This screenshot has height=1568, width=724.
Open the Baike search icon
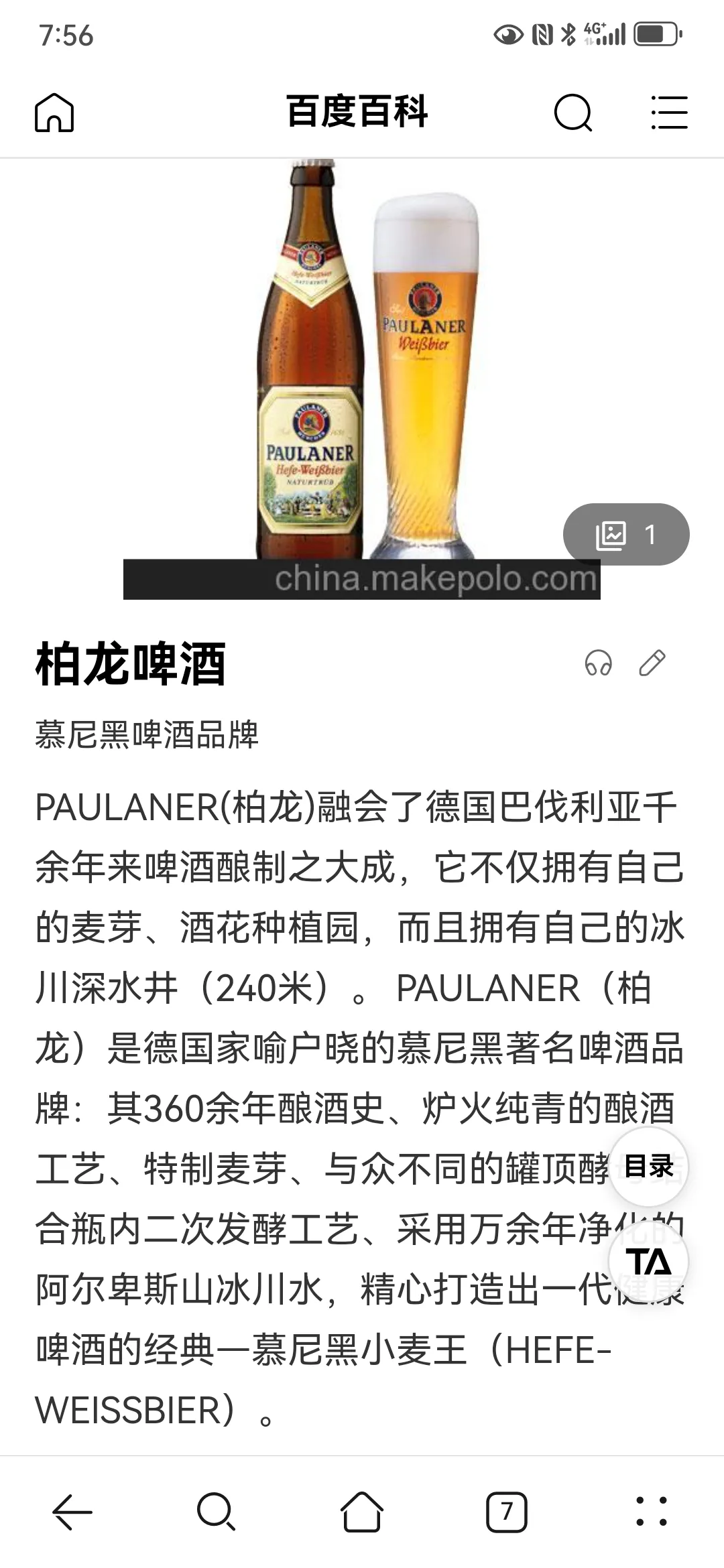pyautogui.click(x=573, y=113)
